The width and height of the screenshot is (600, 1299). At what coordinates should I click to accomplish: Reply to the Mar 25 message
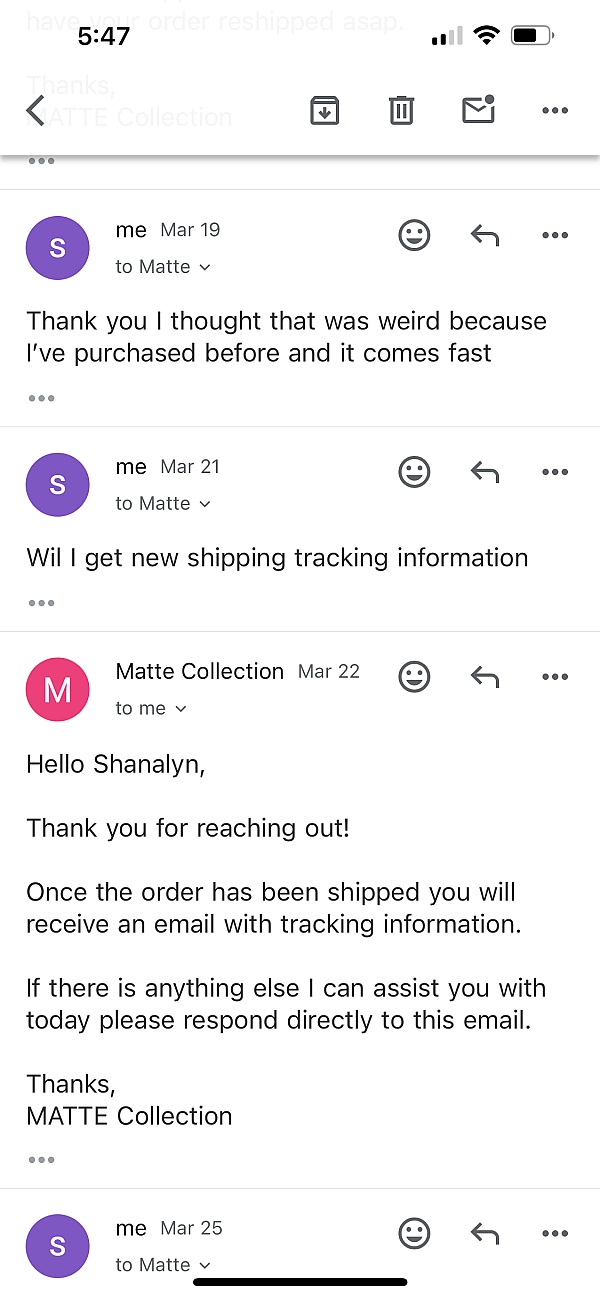click(484, 1234)
